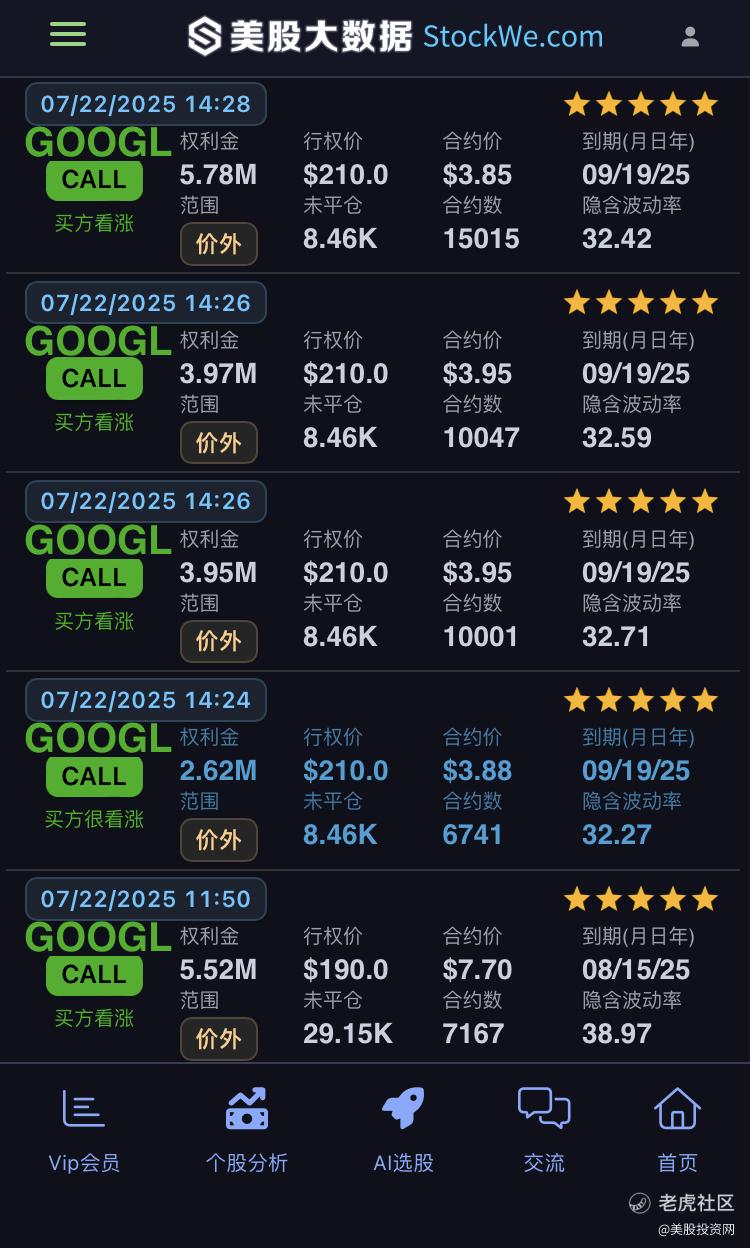Open the GOOGL call card with 10047 contracts
This screenshot has width=750, height=1248.
coord(375,373)
